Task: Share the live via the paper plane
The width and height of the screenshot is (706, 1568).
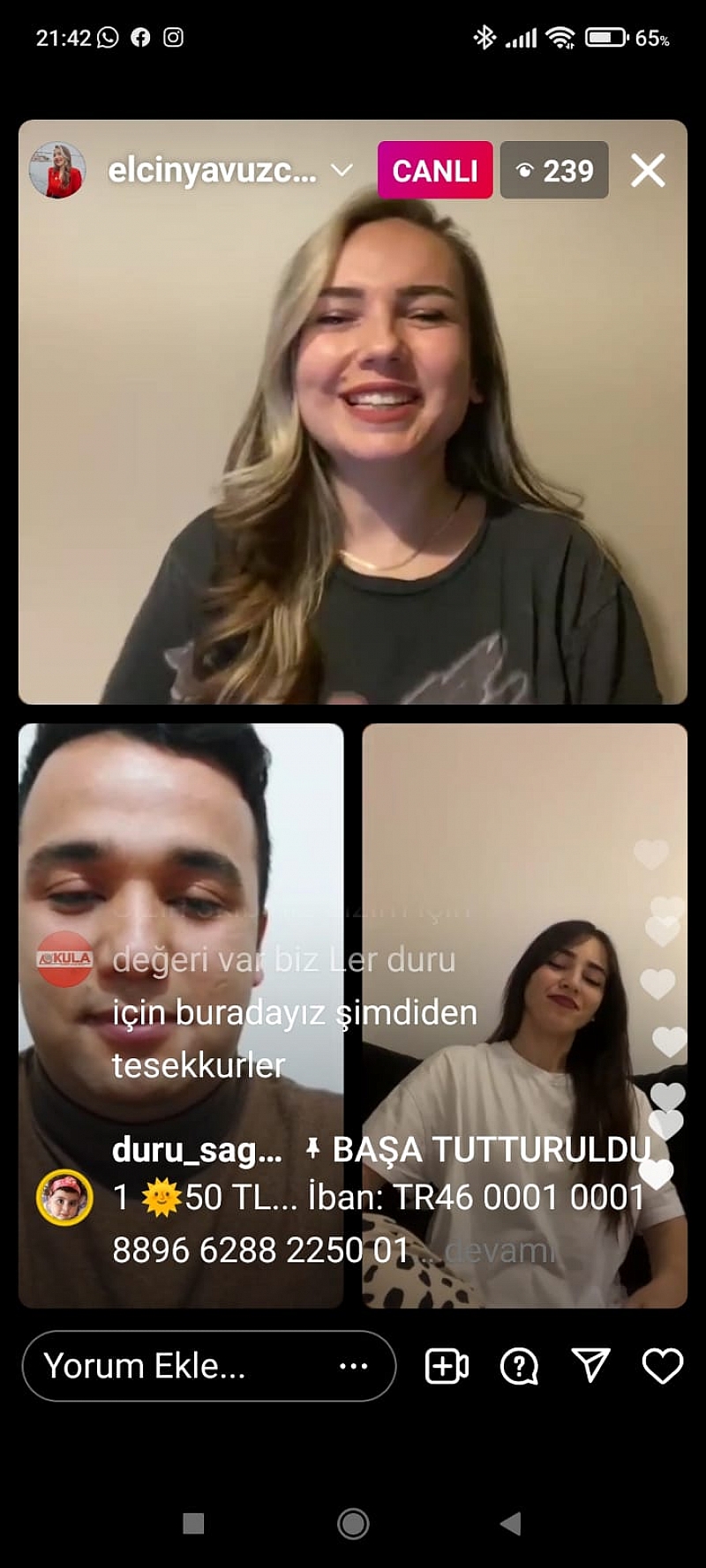Action: [x=590, y=1365]
